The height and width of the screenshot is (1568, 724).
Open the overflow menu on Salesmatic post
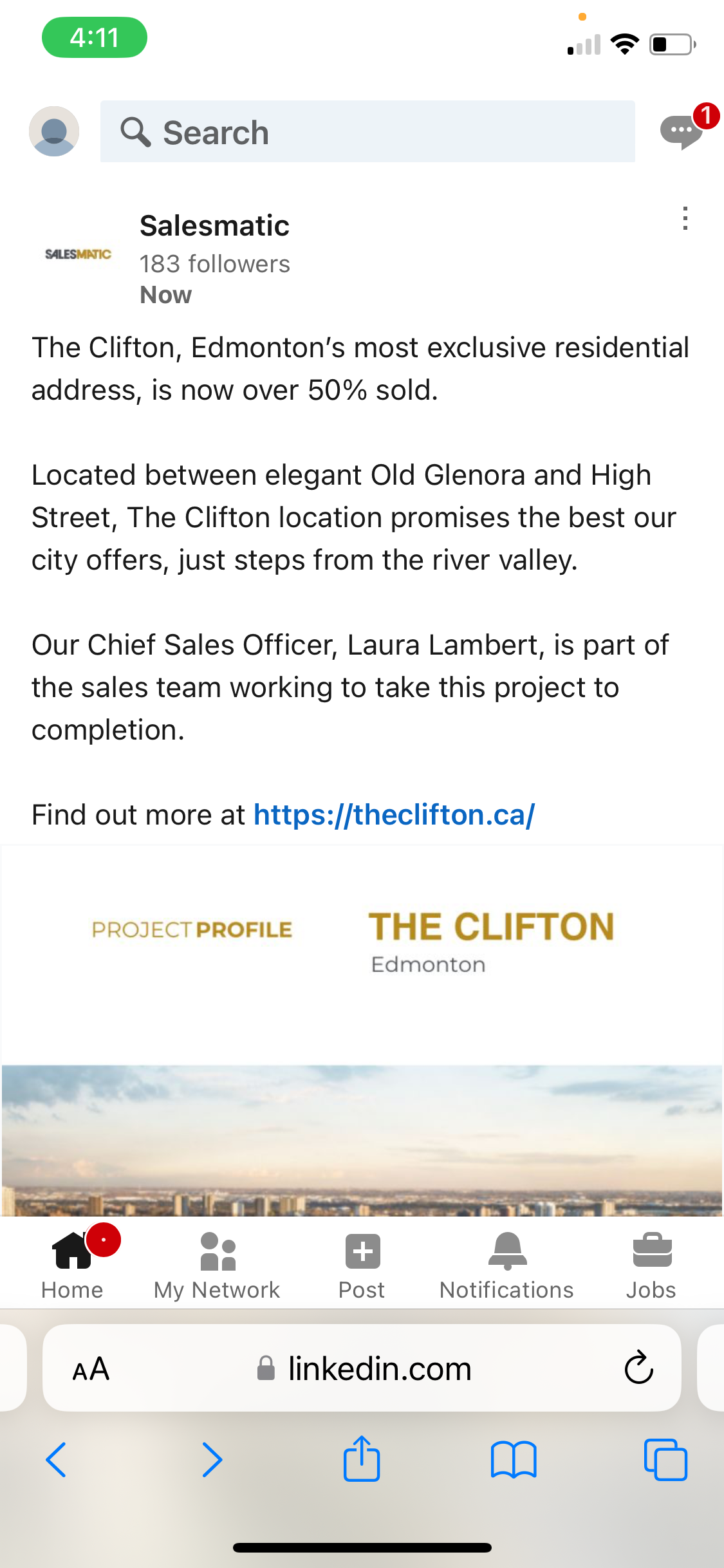point(685,218)
